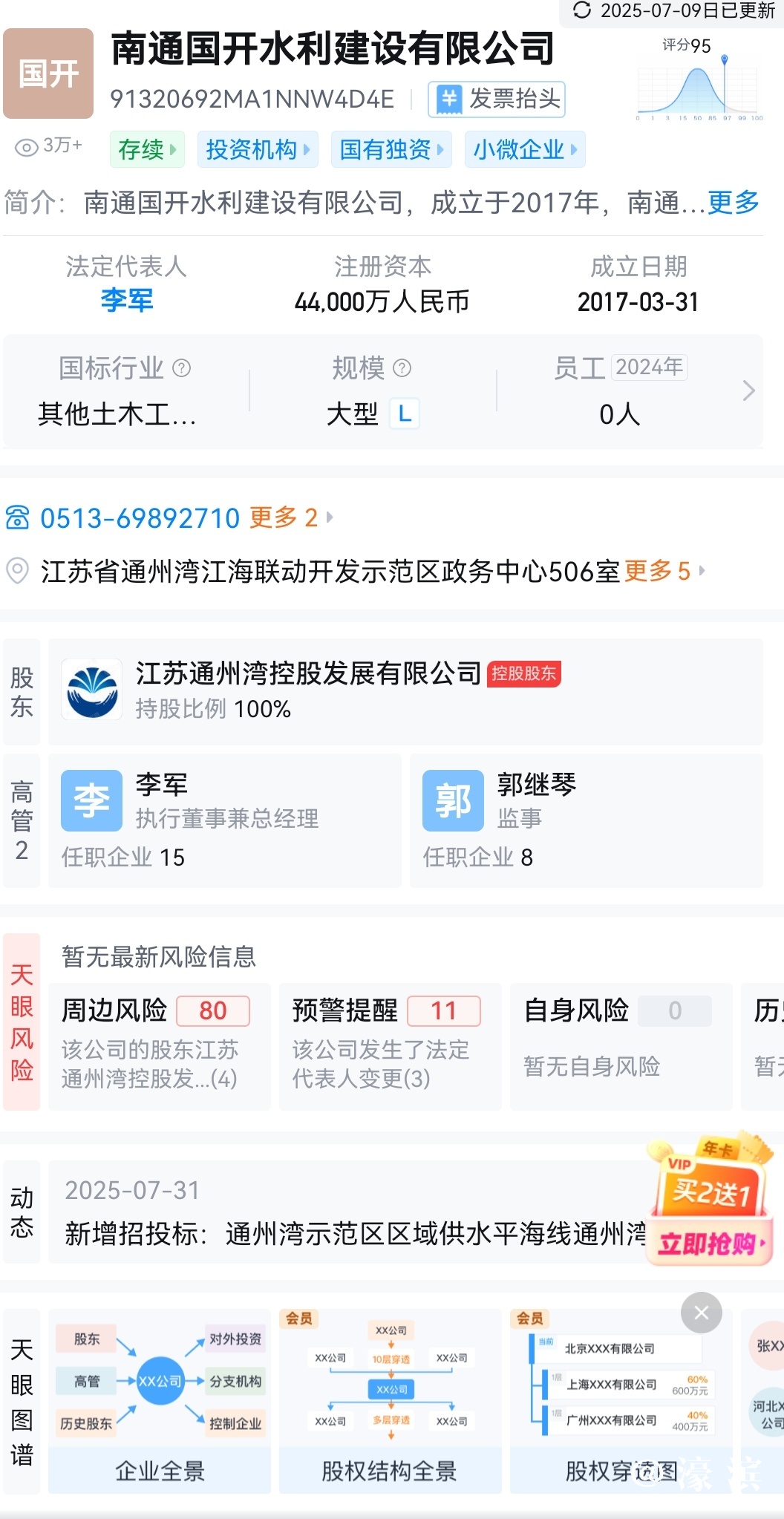Expand the industry, scale and staff info chevron

pos(748,391)
